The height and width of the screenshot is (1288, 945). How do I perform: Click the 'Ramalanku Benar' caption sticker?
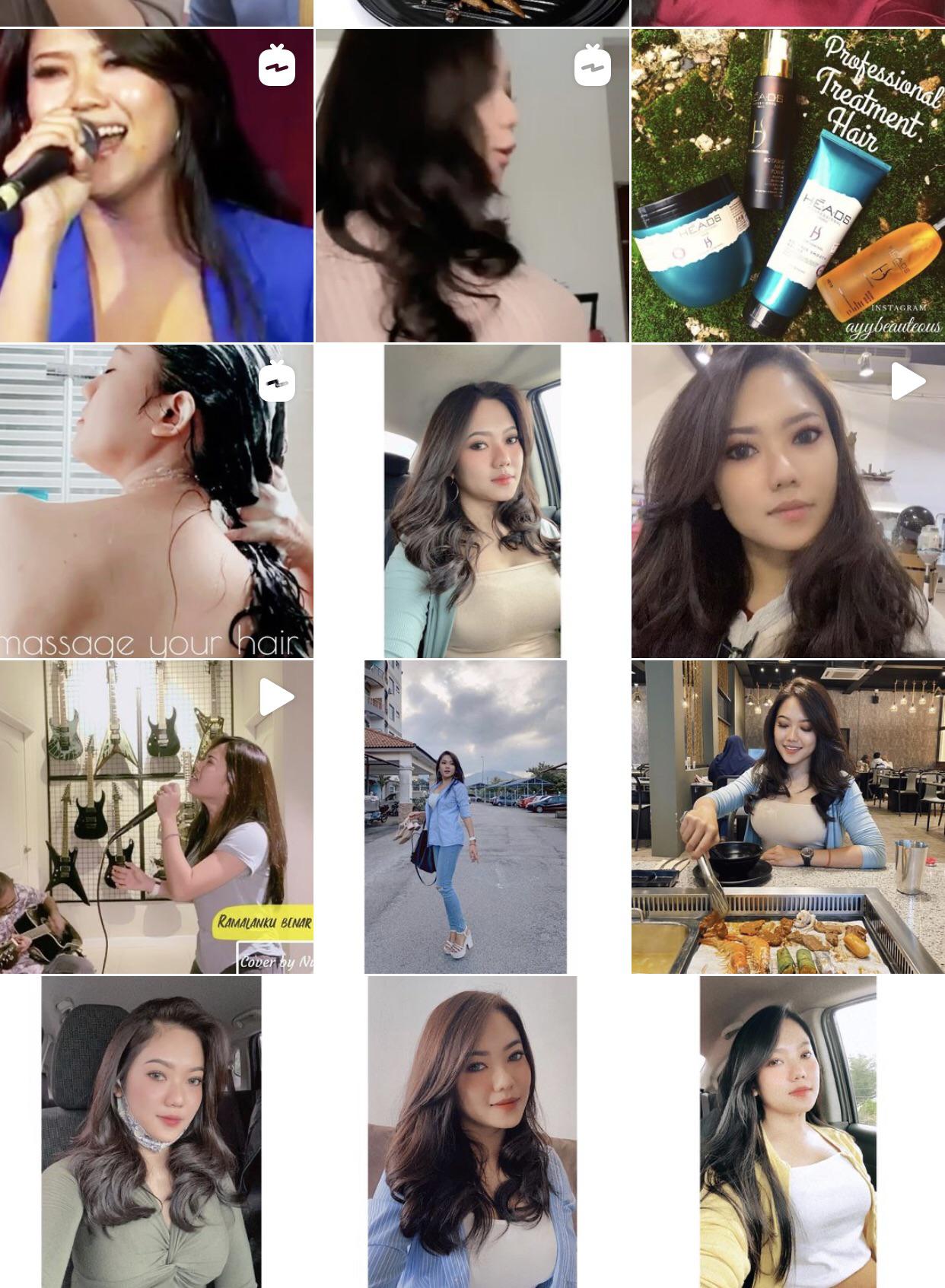pyautogui.click(x=265, y=920)
